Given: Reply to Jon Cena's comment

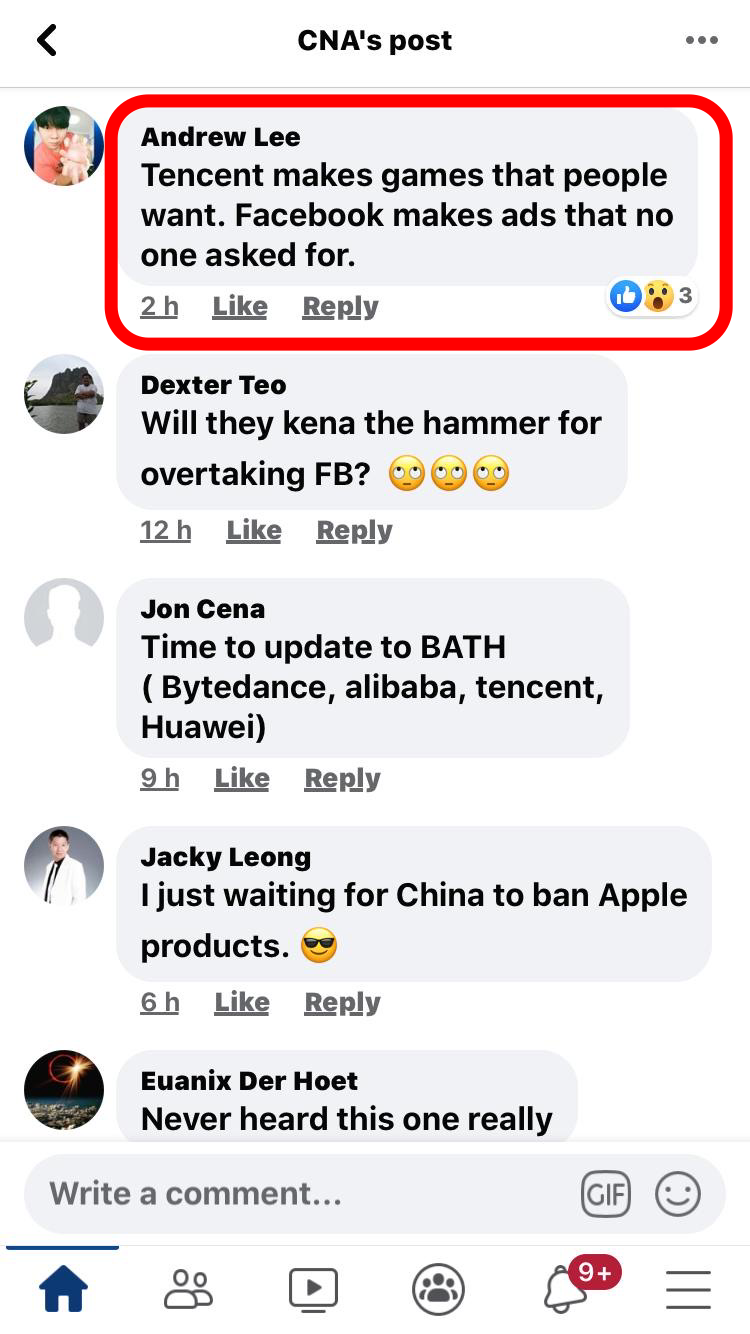Looking at the screenshot, I should click(342, 778).
